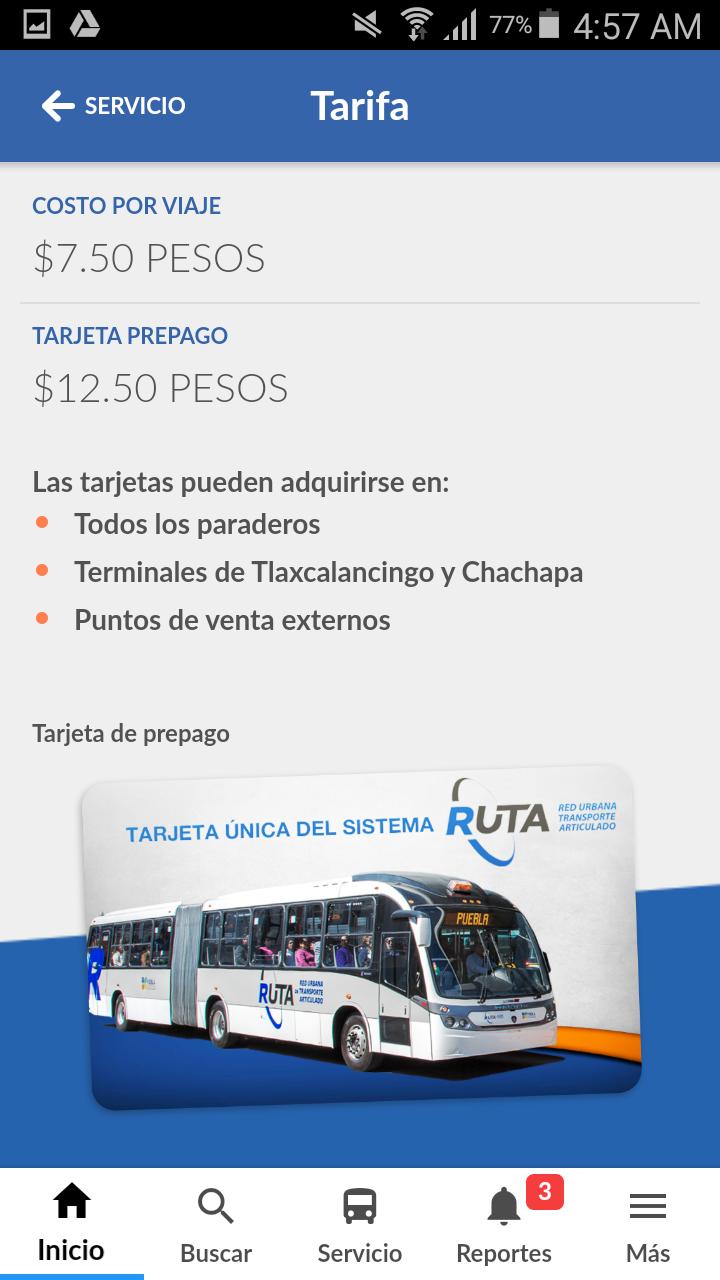The height and width of the screenshot is (1280, 720).
Task: Open the Buscar tab
Action: (215, 1224)
